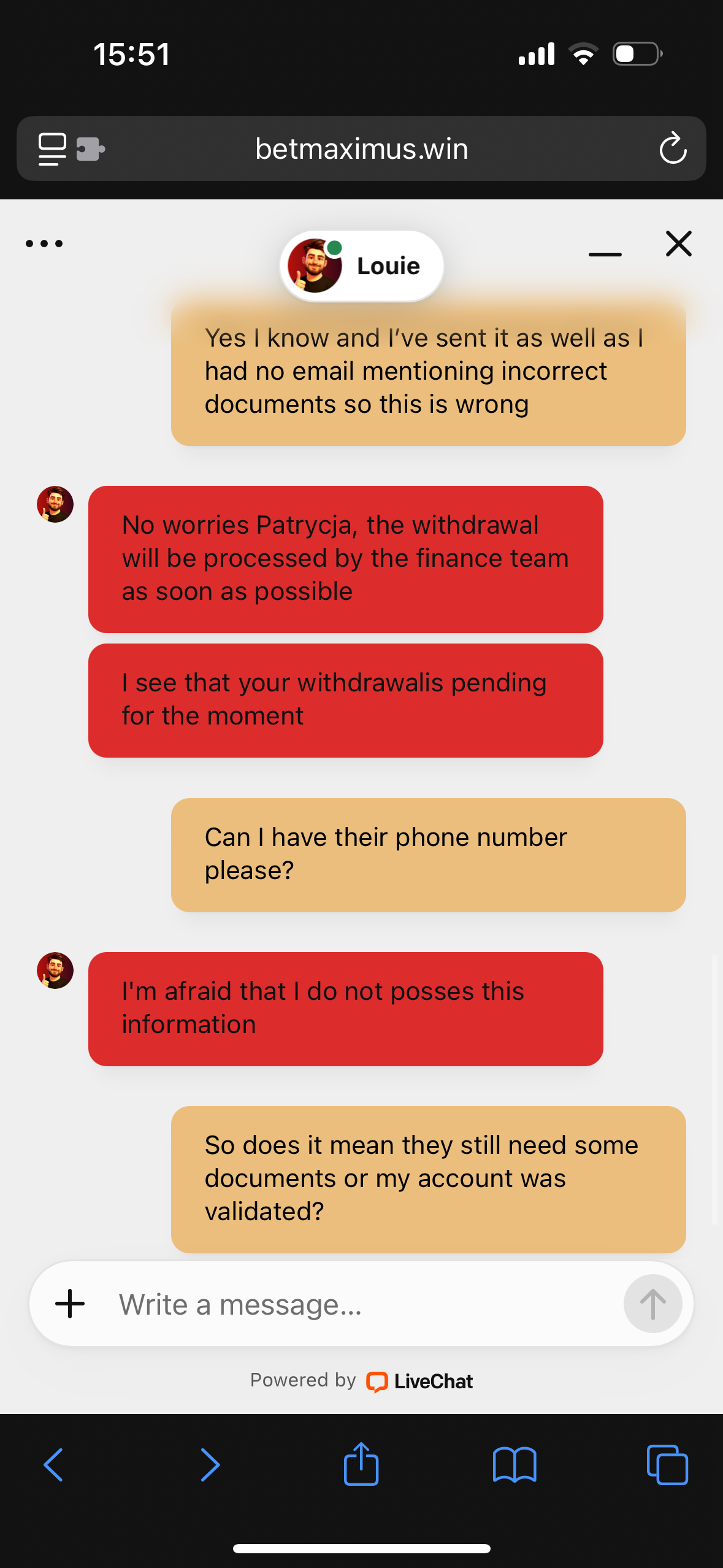Open the chat options three-dot menu

(44, 244)
